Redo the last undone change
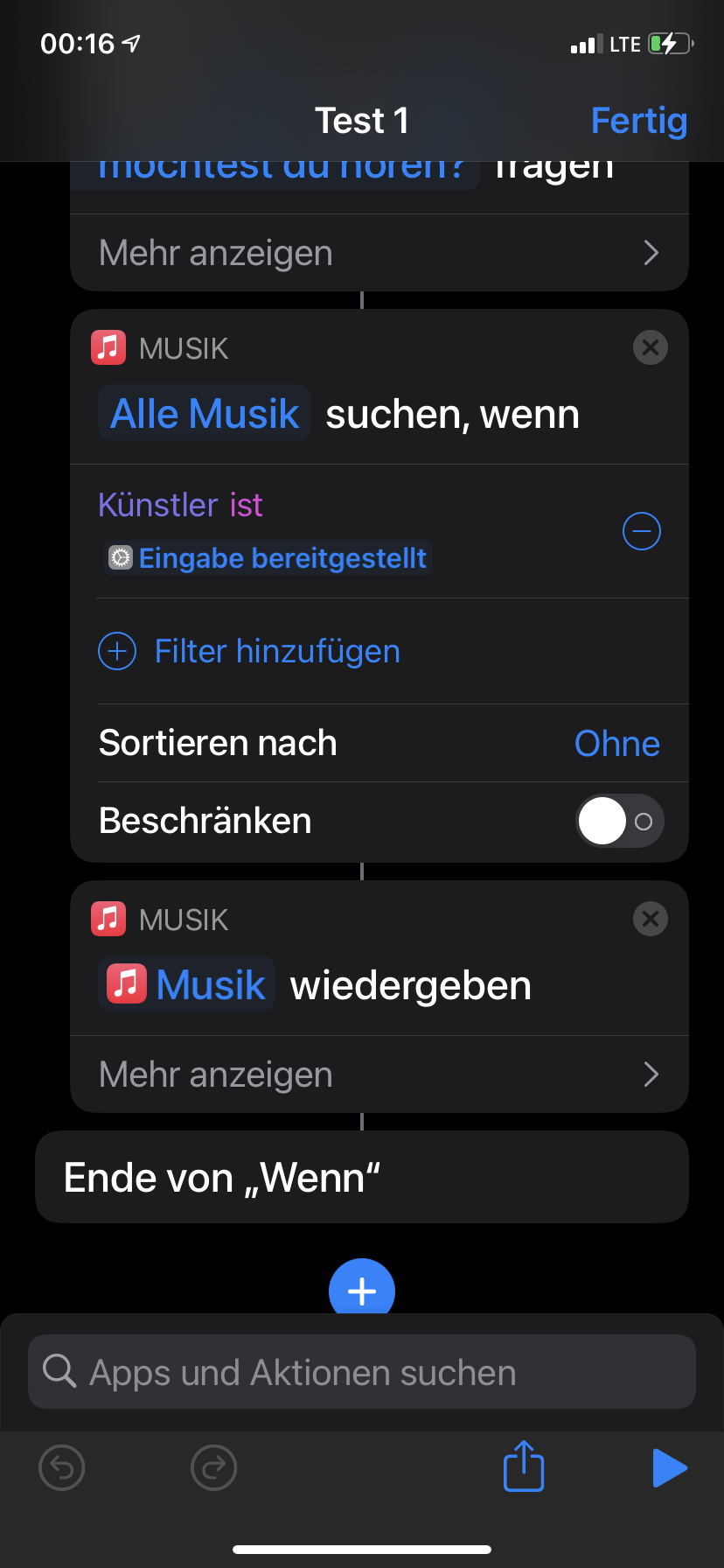 (213, 1467)
